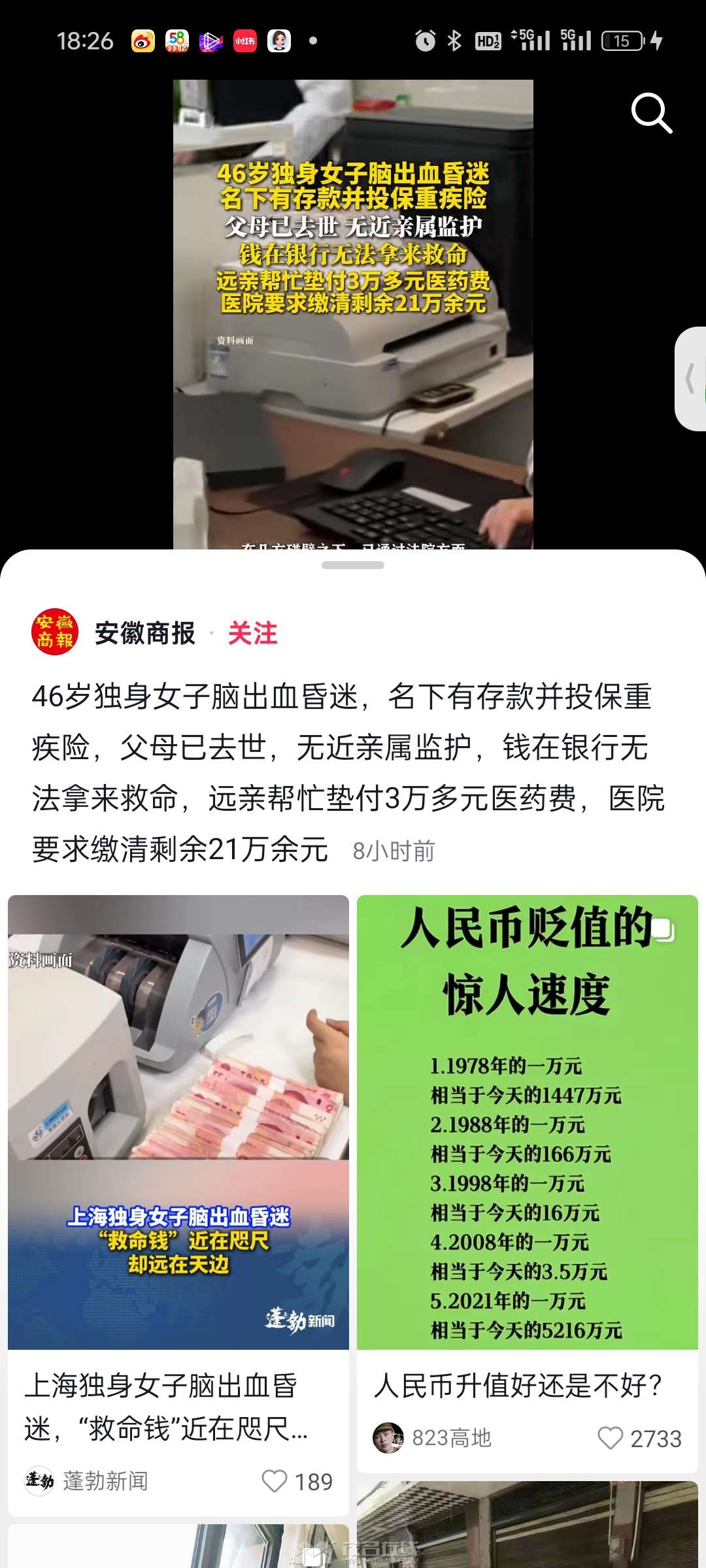
Task: Open the 安徽商报 profile avatar
Action: pyautogui.click(x=55, y=632)
